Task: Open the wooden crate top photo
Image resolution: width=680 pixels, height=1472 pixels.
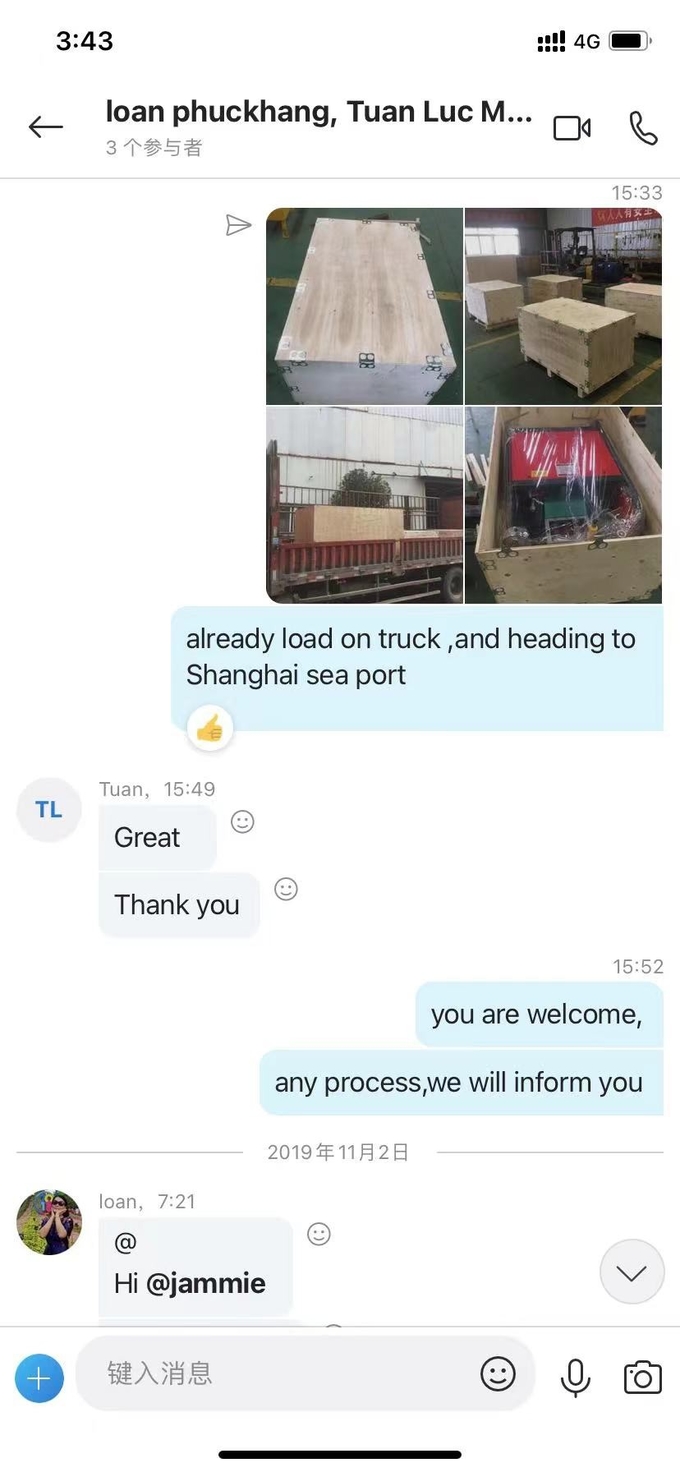Action: click(x=364, y=305)
